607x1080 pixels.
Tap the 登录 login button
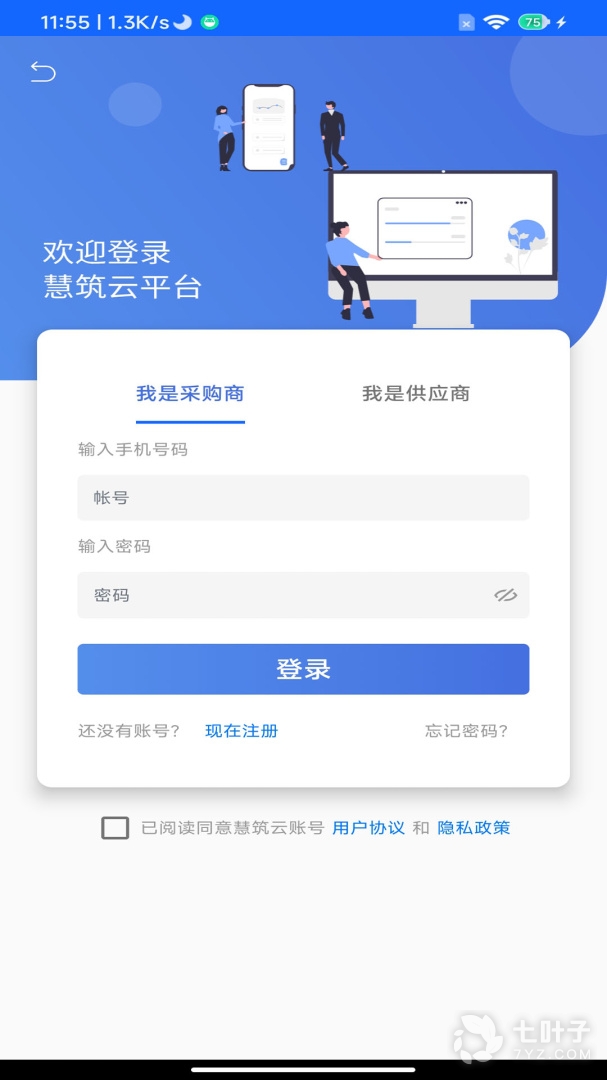point(303,669)
